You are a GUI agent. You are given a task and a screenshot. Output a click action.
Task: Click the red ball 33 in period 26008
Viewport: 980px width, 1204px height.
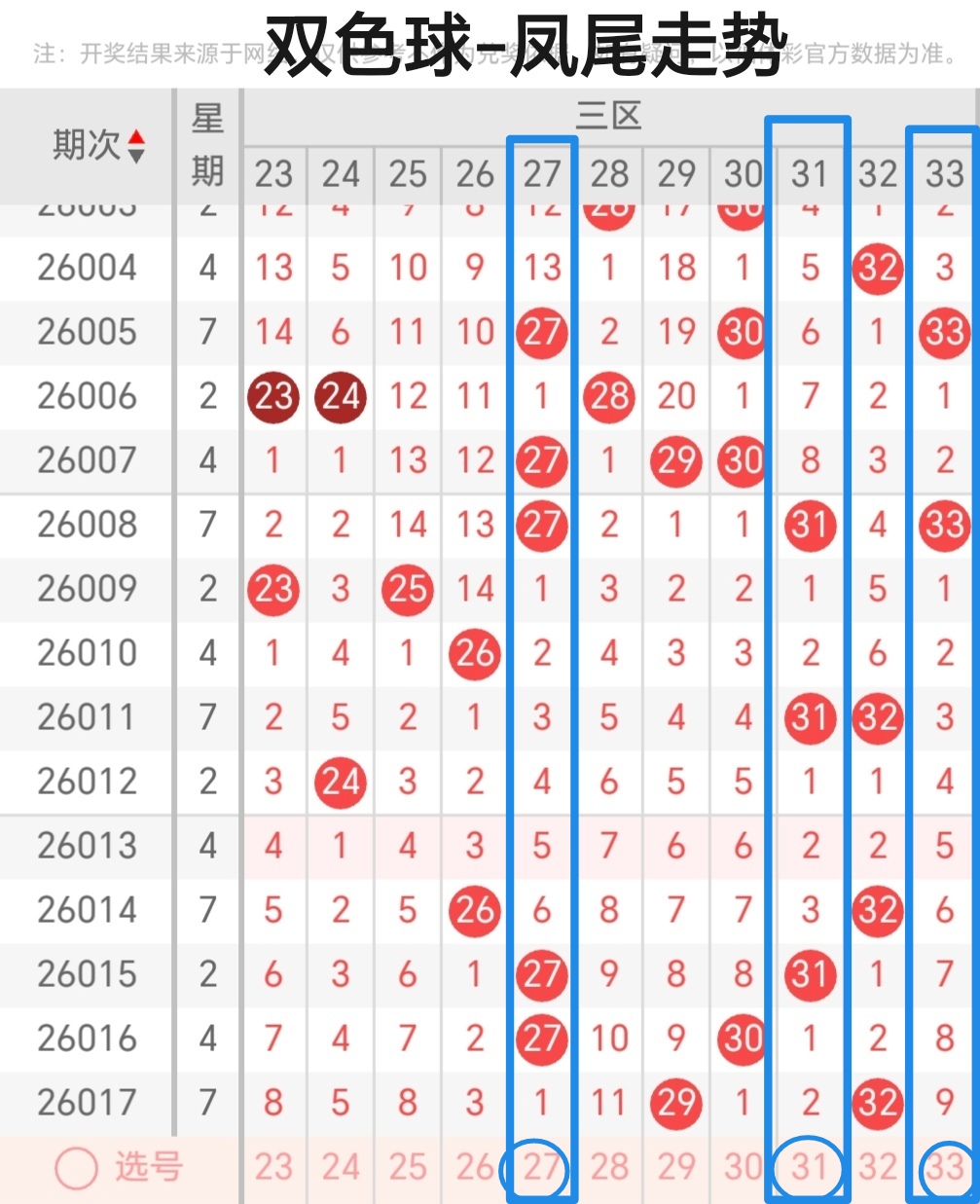pos(945,525)
